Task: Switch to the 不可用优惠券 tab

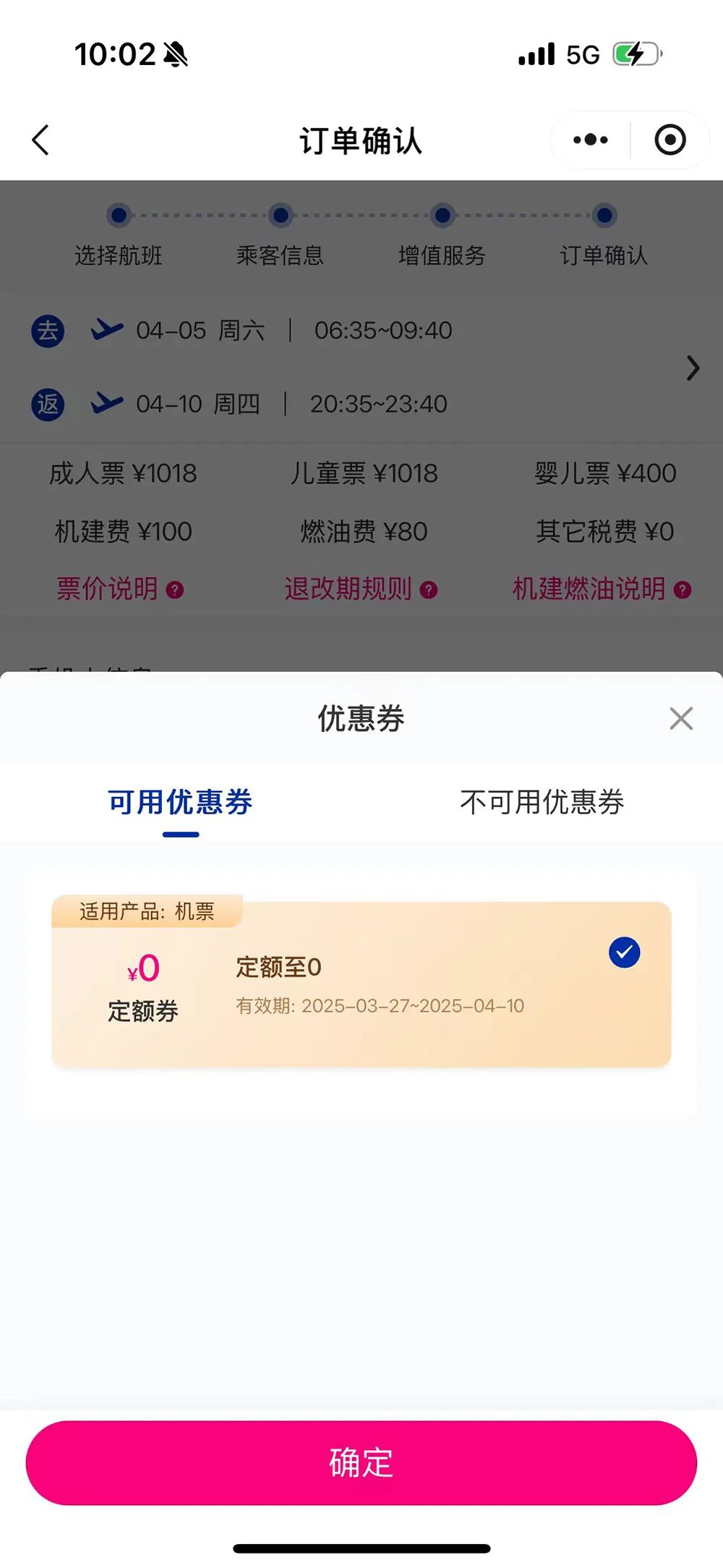Action: (x=542, y=803)
